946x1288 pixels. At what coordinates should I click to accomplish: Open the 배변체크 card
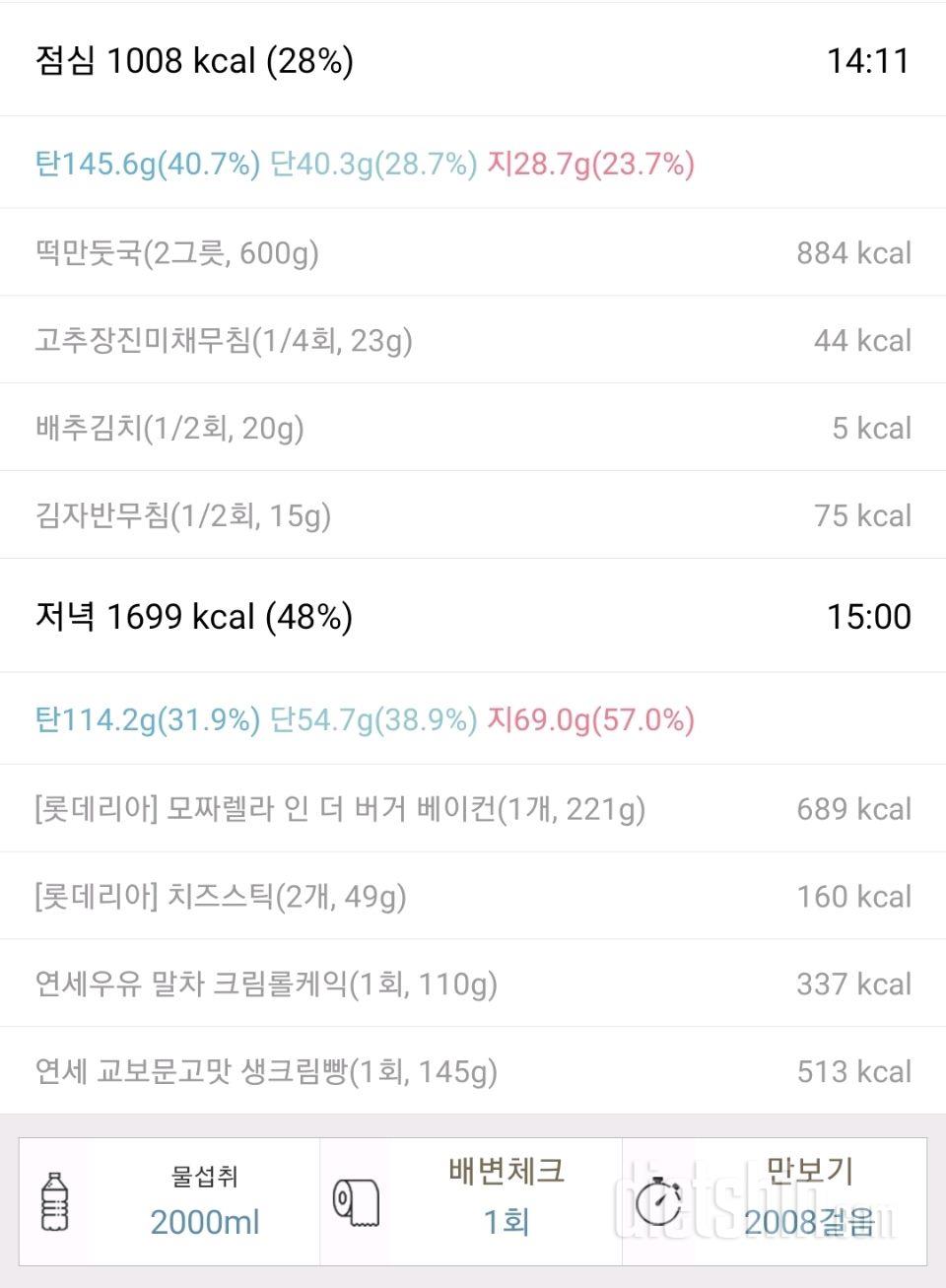pos(471,1202)
